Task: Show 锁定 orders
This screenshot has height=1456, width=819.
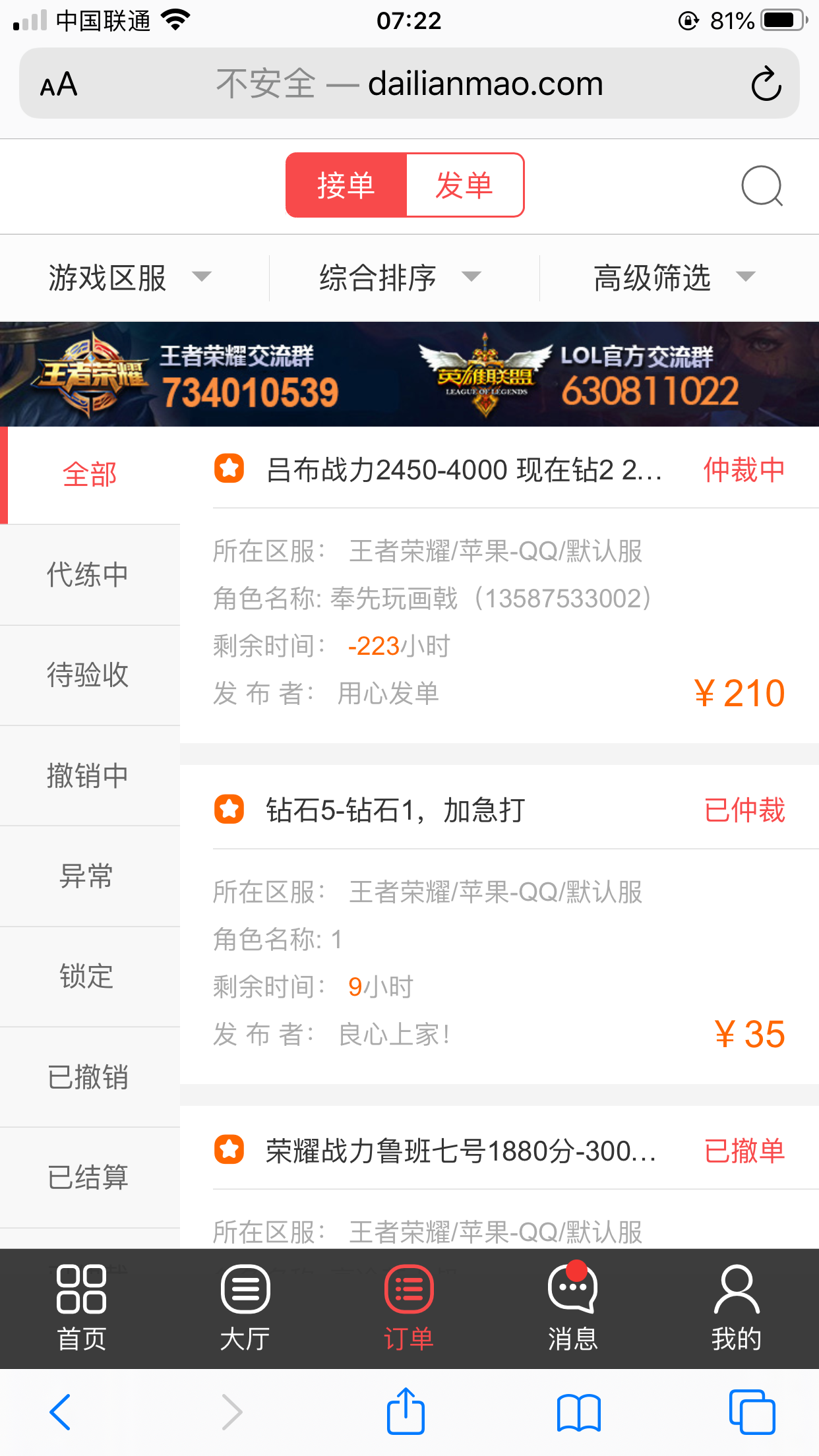Action: pyautogui.click(x=88, y=977)
